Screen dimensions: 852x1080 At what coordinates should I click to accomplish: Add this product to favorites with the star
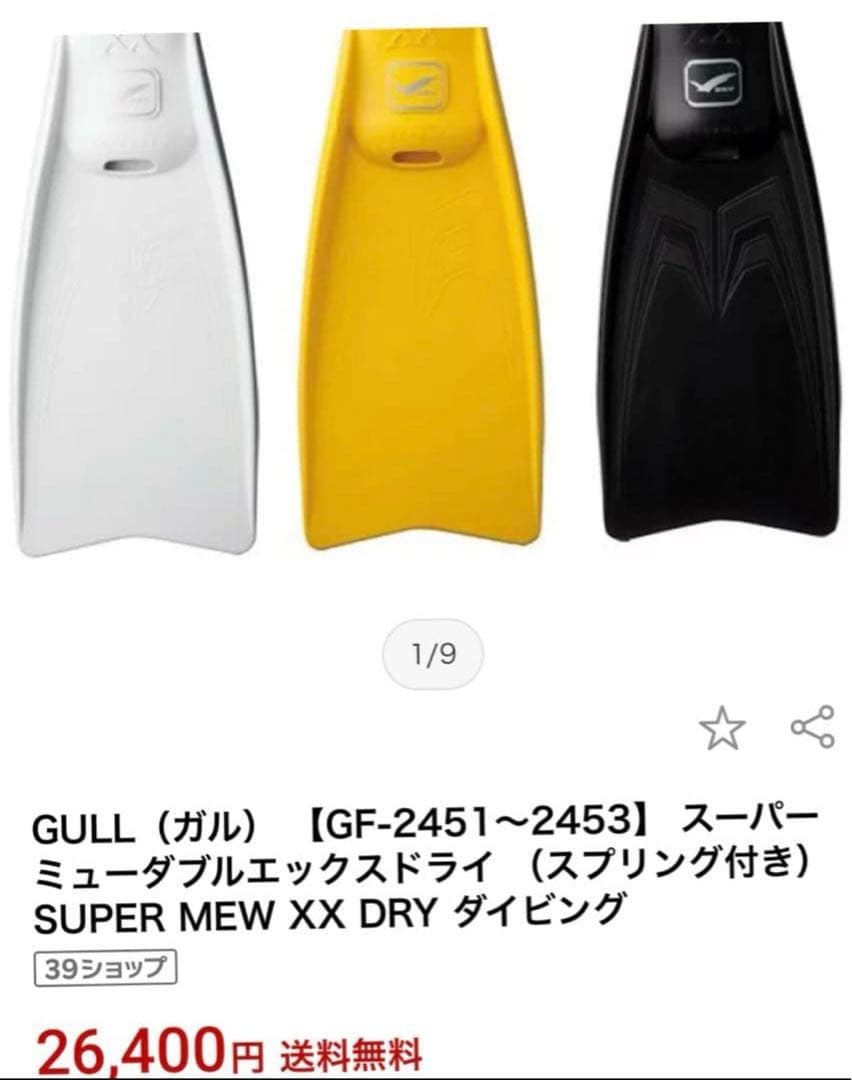click(722, 728)
